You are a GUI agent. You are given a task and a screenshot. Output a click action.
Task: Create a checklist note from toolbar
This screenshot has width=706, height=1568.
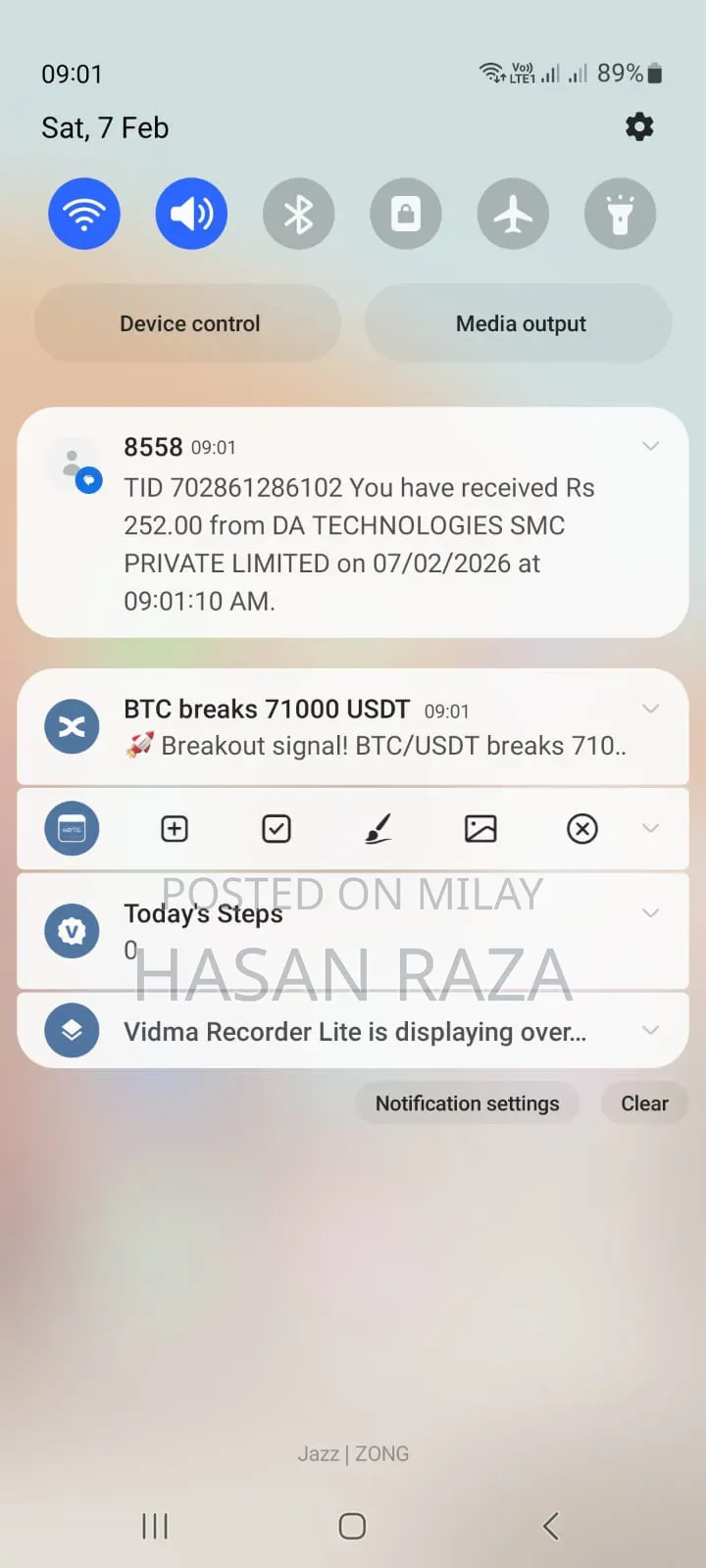277,829
